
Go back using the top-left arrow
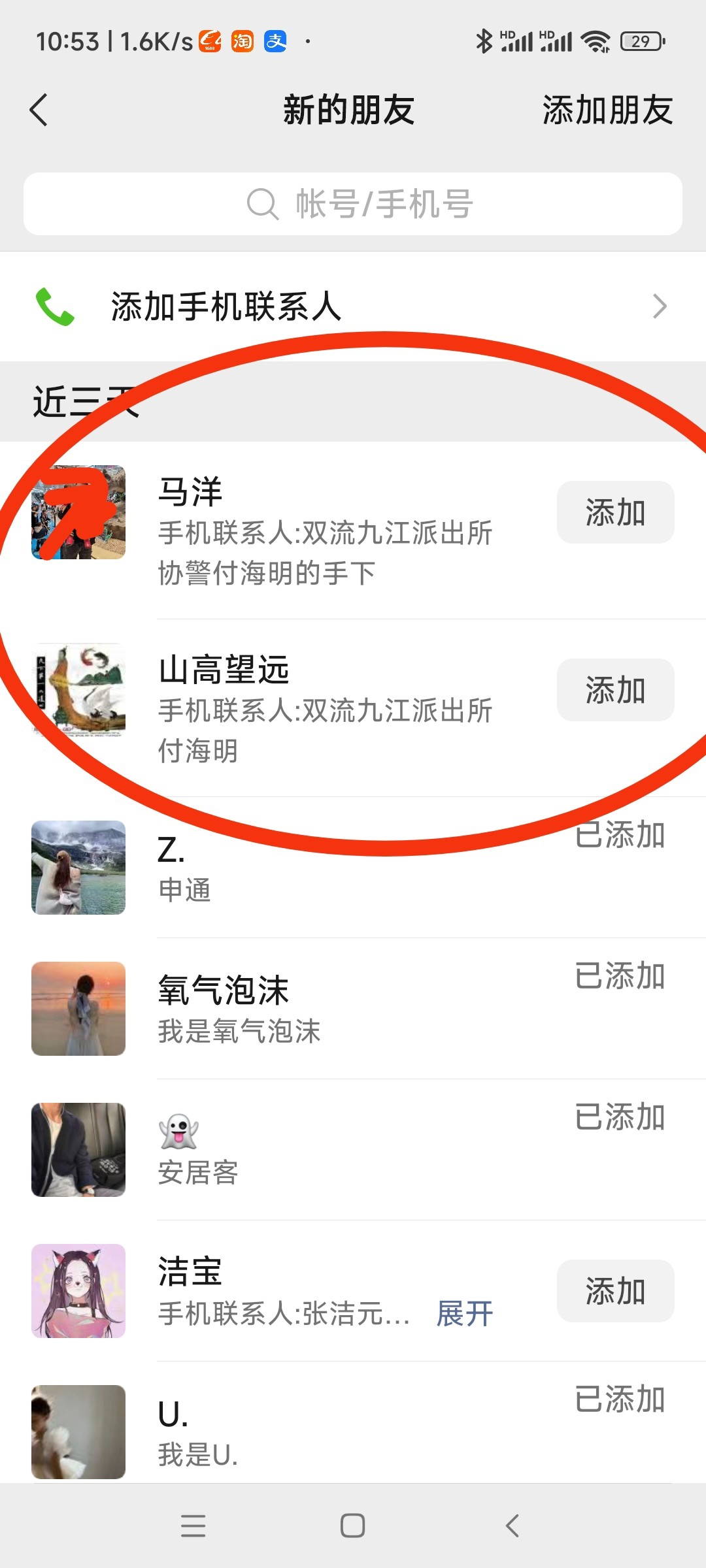point(39,110)
